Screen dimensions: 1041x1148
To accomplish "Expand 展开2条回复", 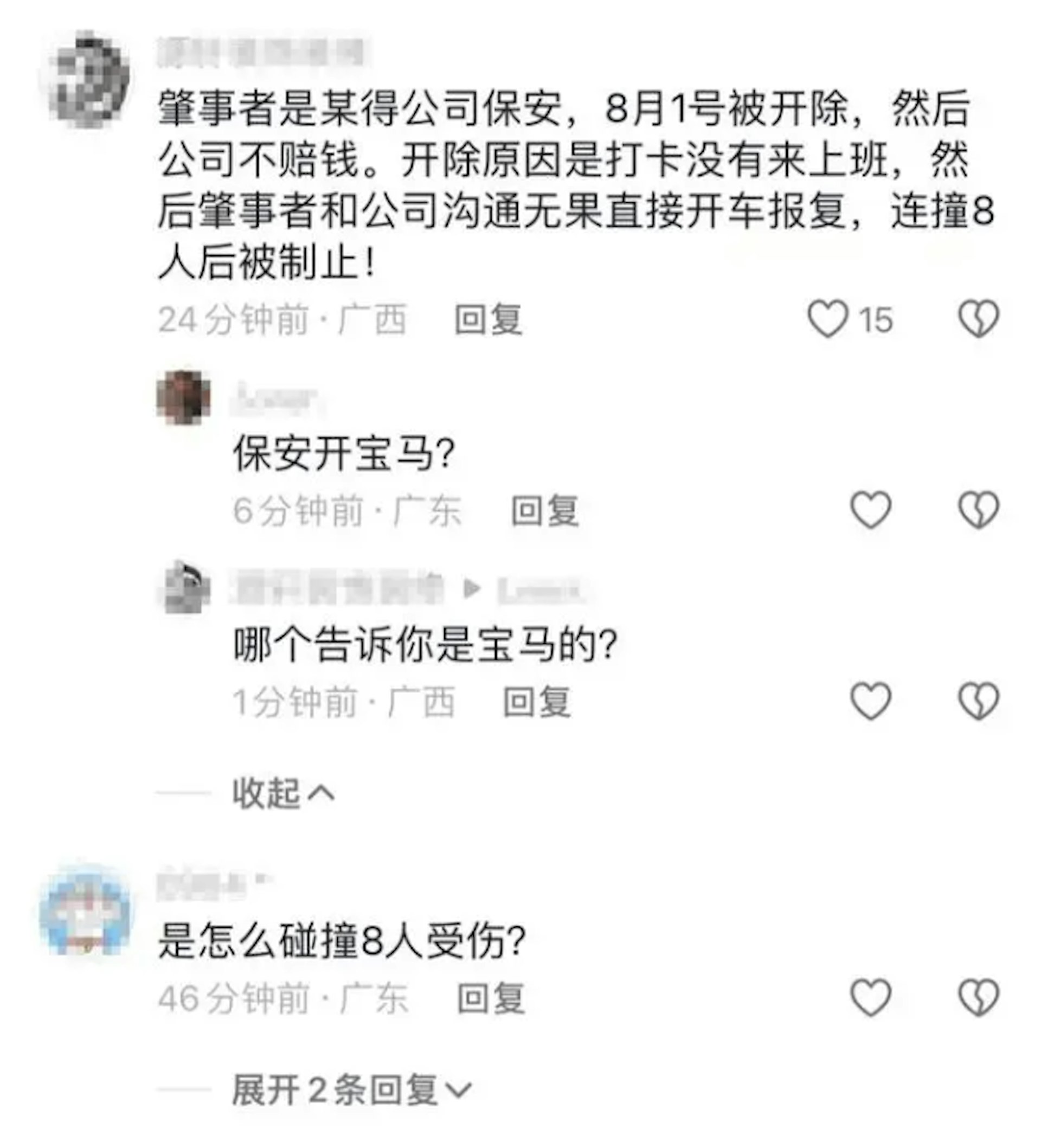I will click(351, 1091).
